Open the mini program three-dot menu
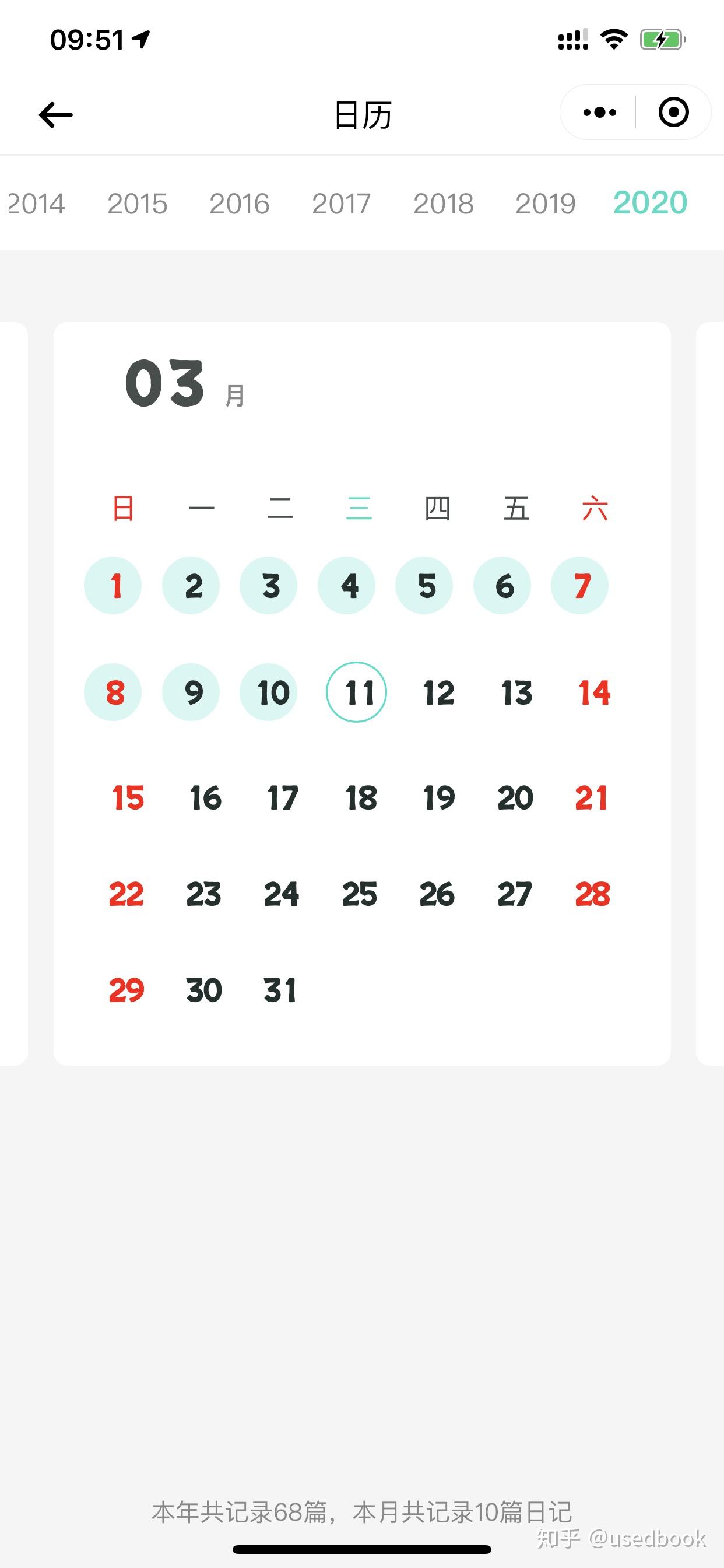This screenshot has width=724, height=1568. (x=599, y=113)
